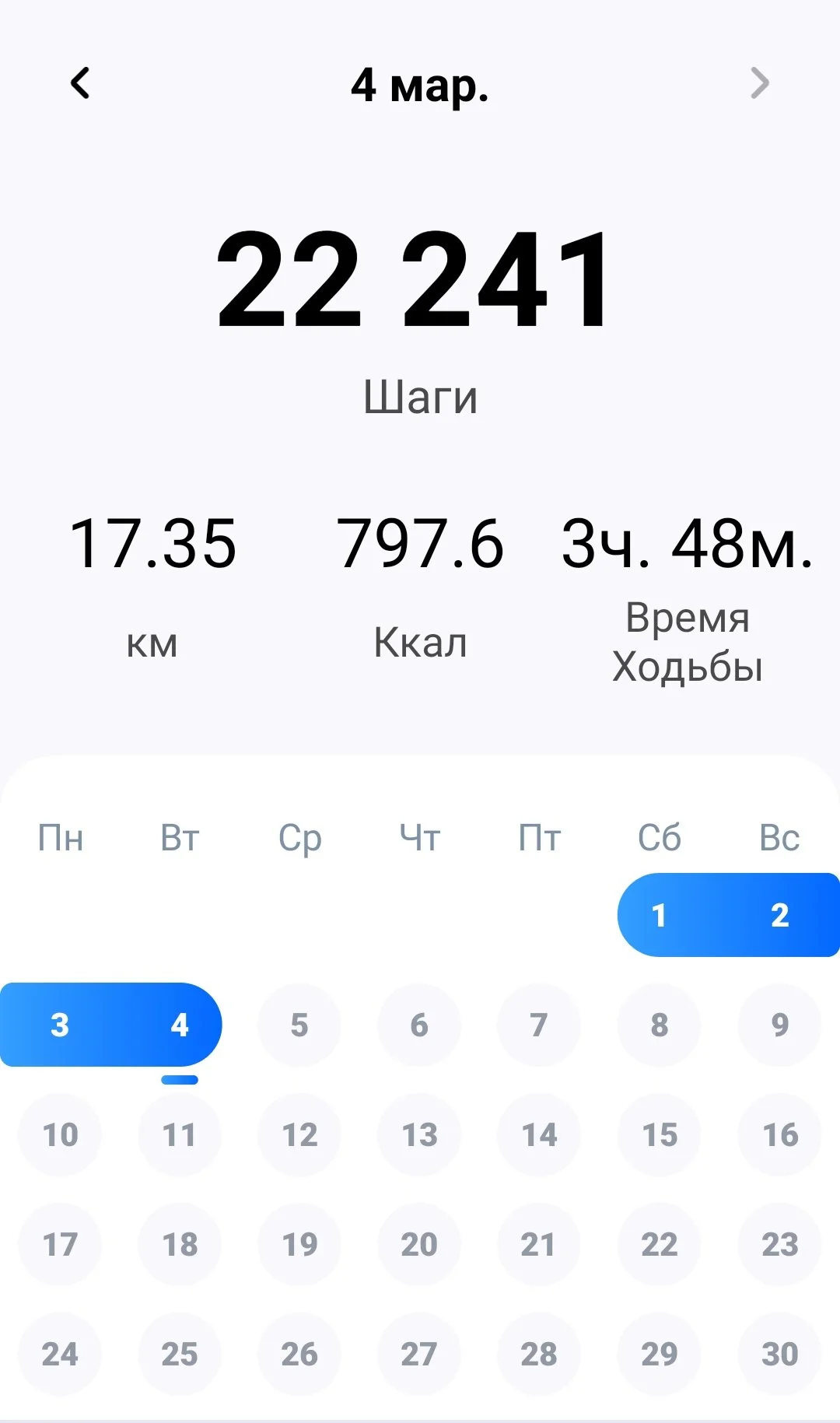Screen dimensions: 840x1423
Task: Choose day 30 in the calendar
Action: [779, 1354]
